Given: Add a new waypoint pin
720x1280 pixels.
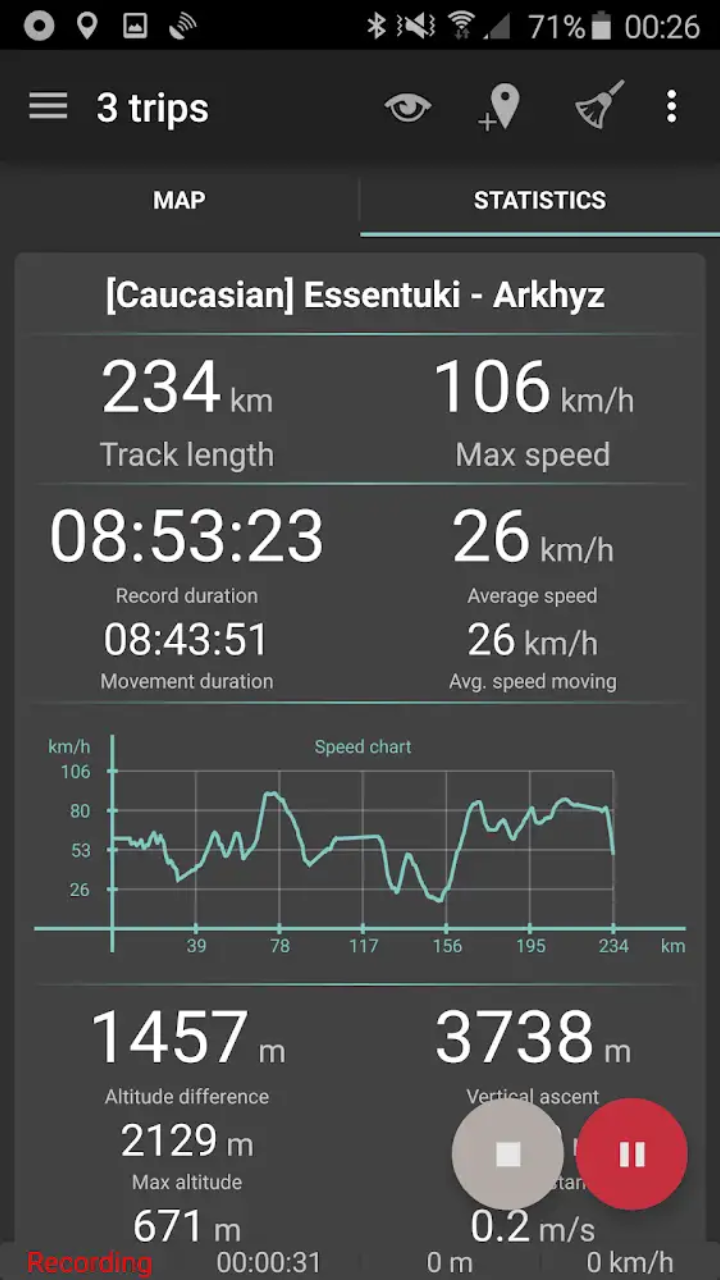Looking at the screenshot, I should click(501, 107).
